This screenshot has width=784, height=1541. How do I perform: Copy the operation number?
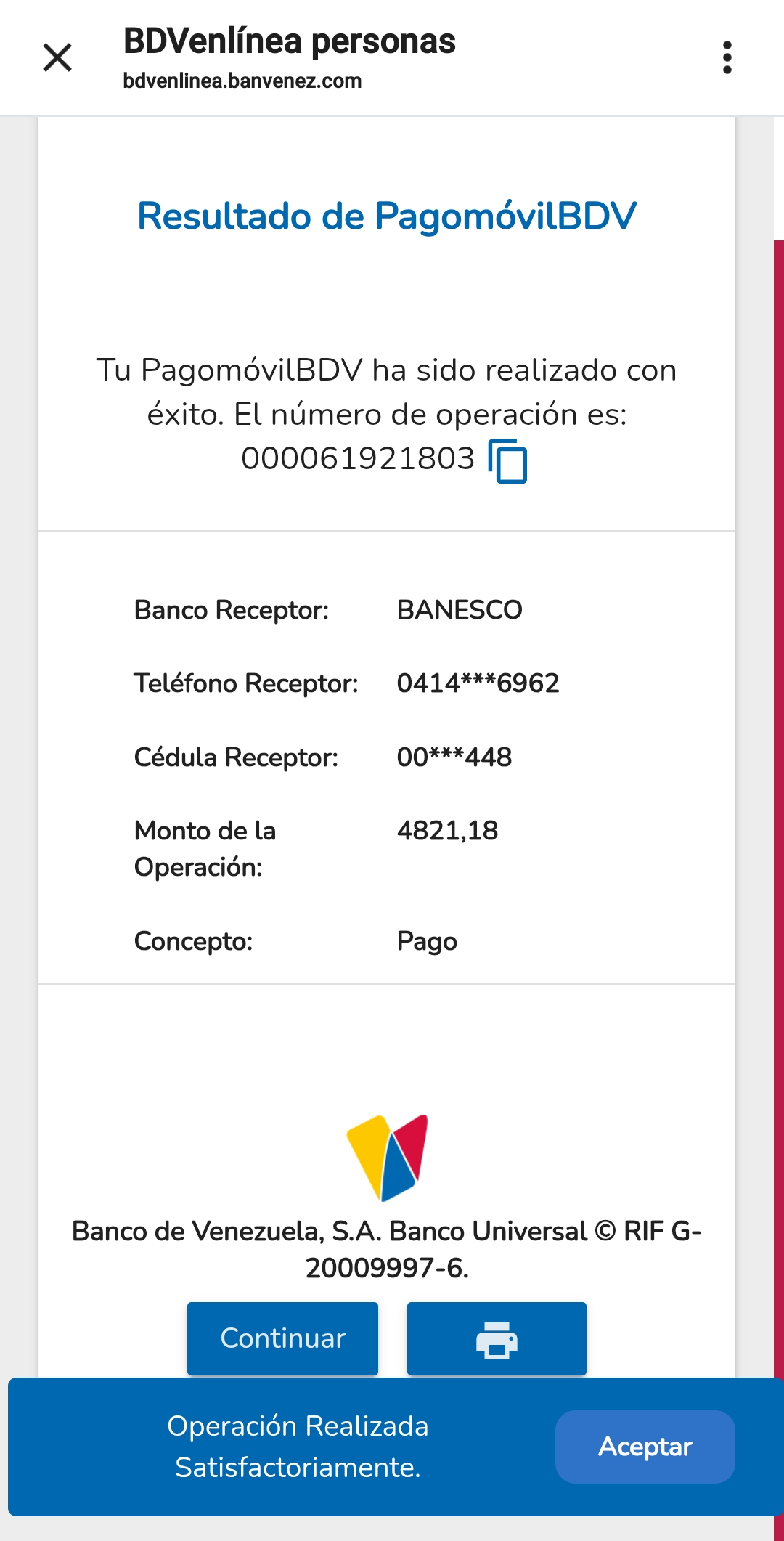click(x=508, y=461)
